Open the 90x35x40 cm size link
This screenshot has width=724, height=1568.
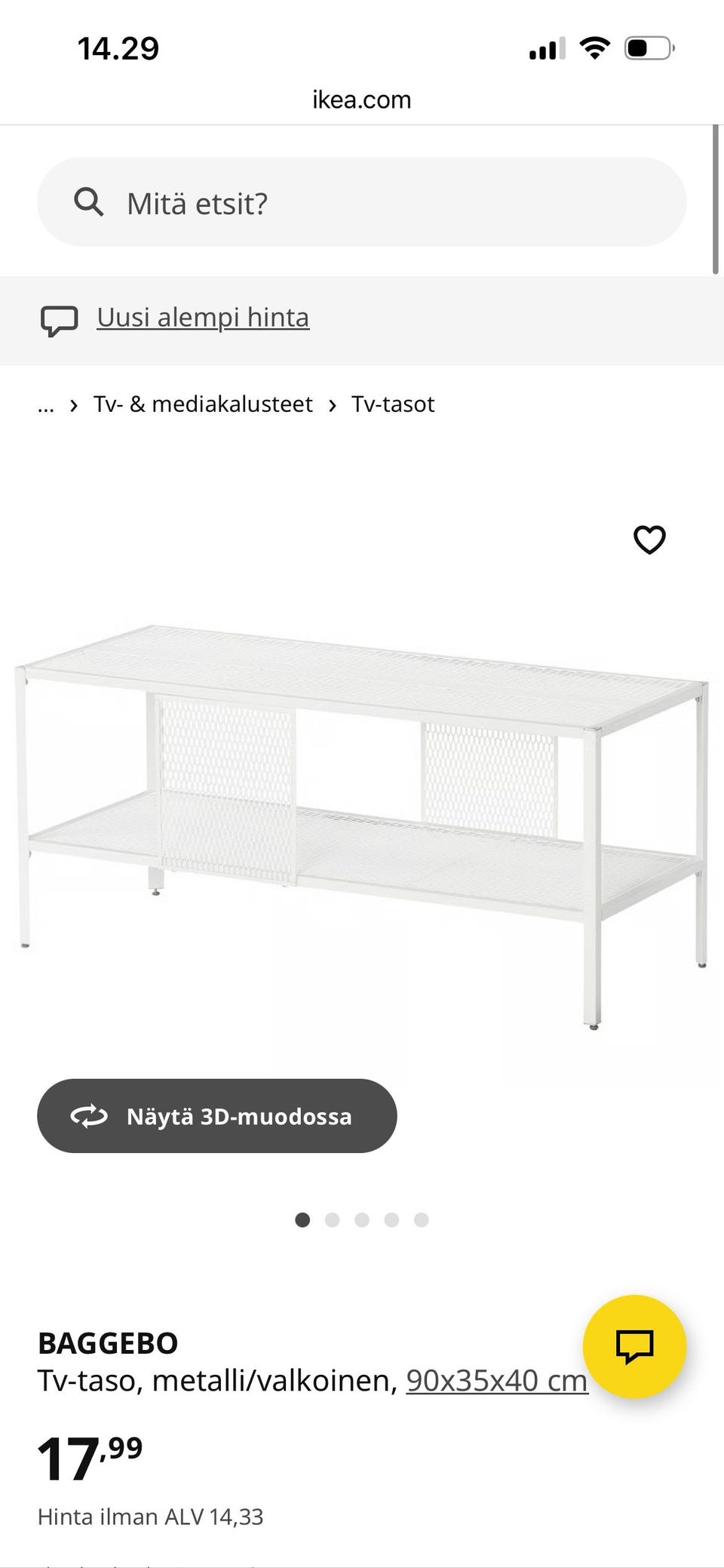pyautogui.click(x=497, y=1381)
